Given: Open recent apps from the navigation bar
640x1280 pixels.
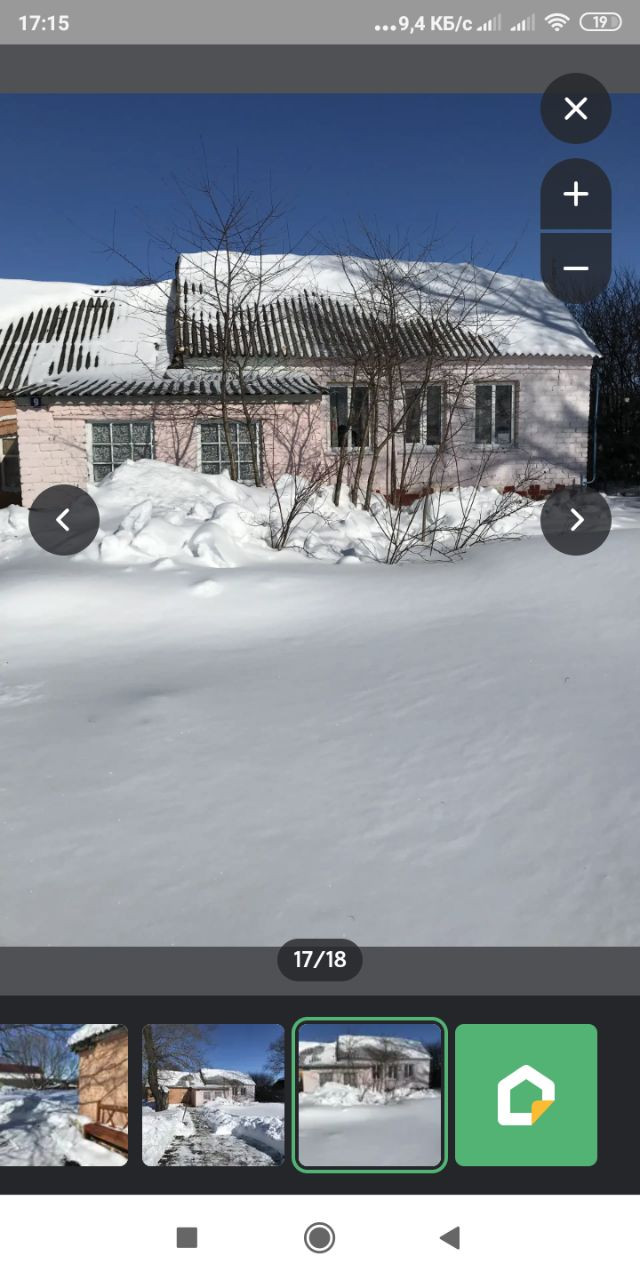Looking at the screenshot, I should point(187,1238).
